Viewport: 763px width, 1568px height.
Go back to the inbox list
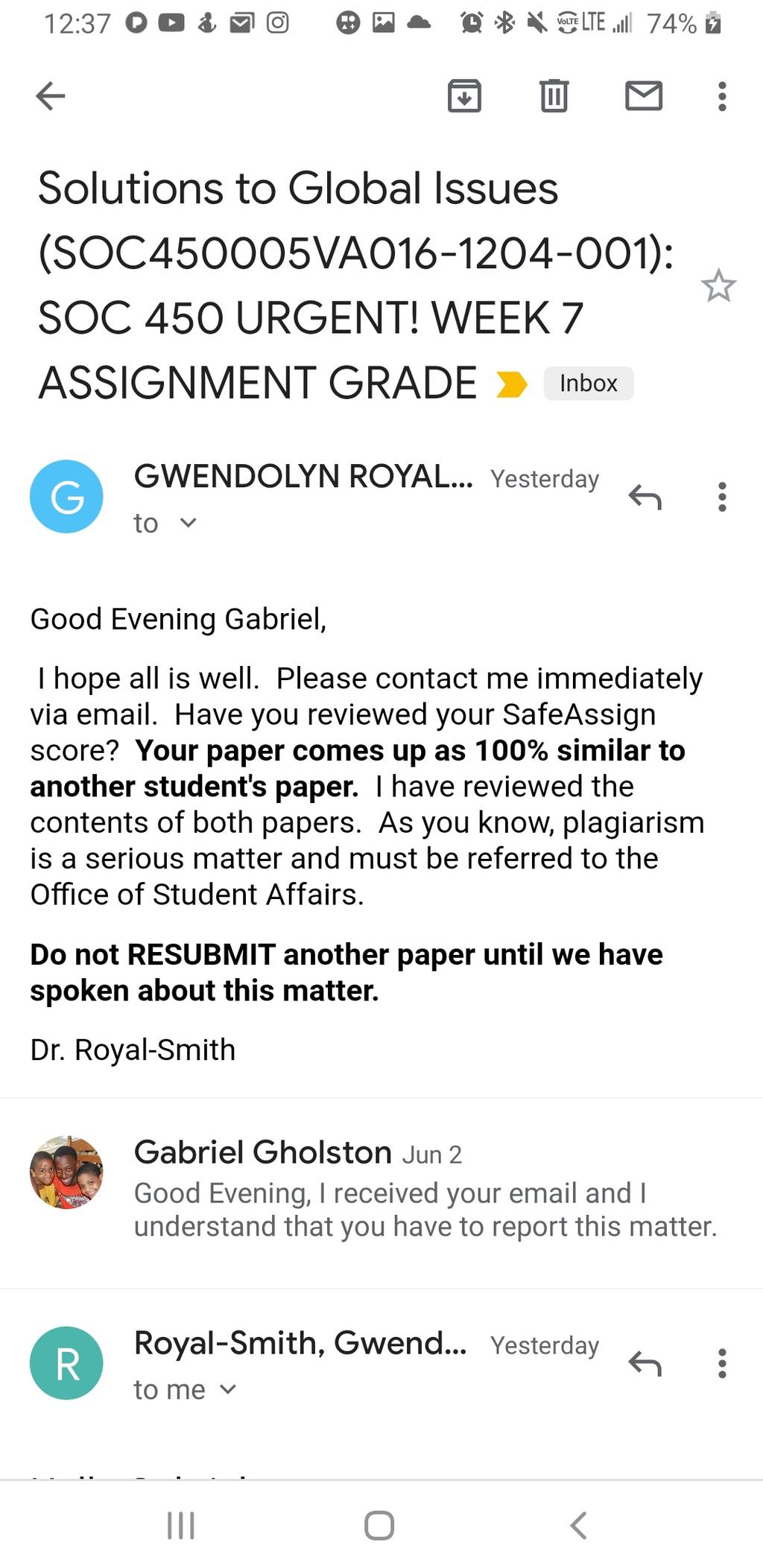(x=51, y=96)
